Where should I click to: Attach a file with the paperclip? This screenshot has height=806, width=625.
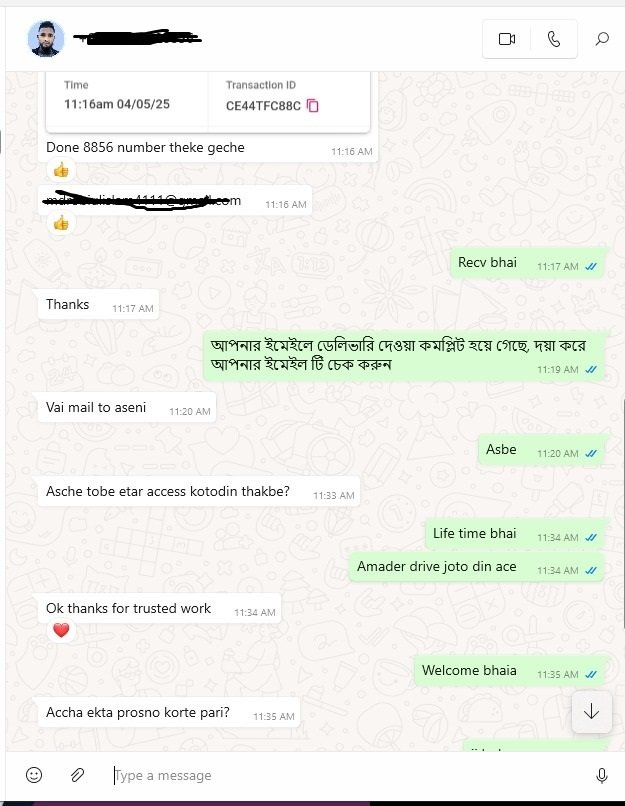(77, 775)
